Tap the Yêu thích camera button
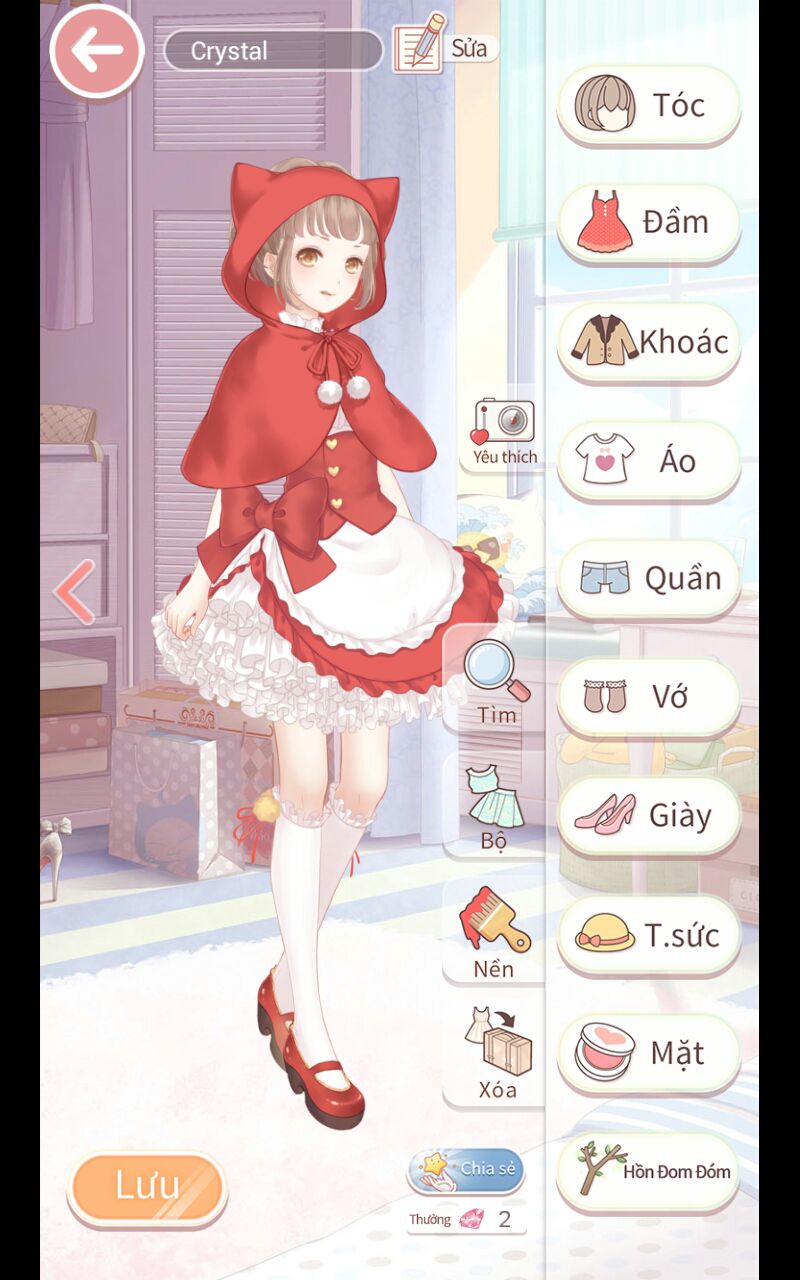800x1280 pixels. point(505,432)
